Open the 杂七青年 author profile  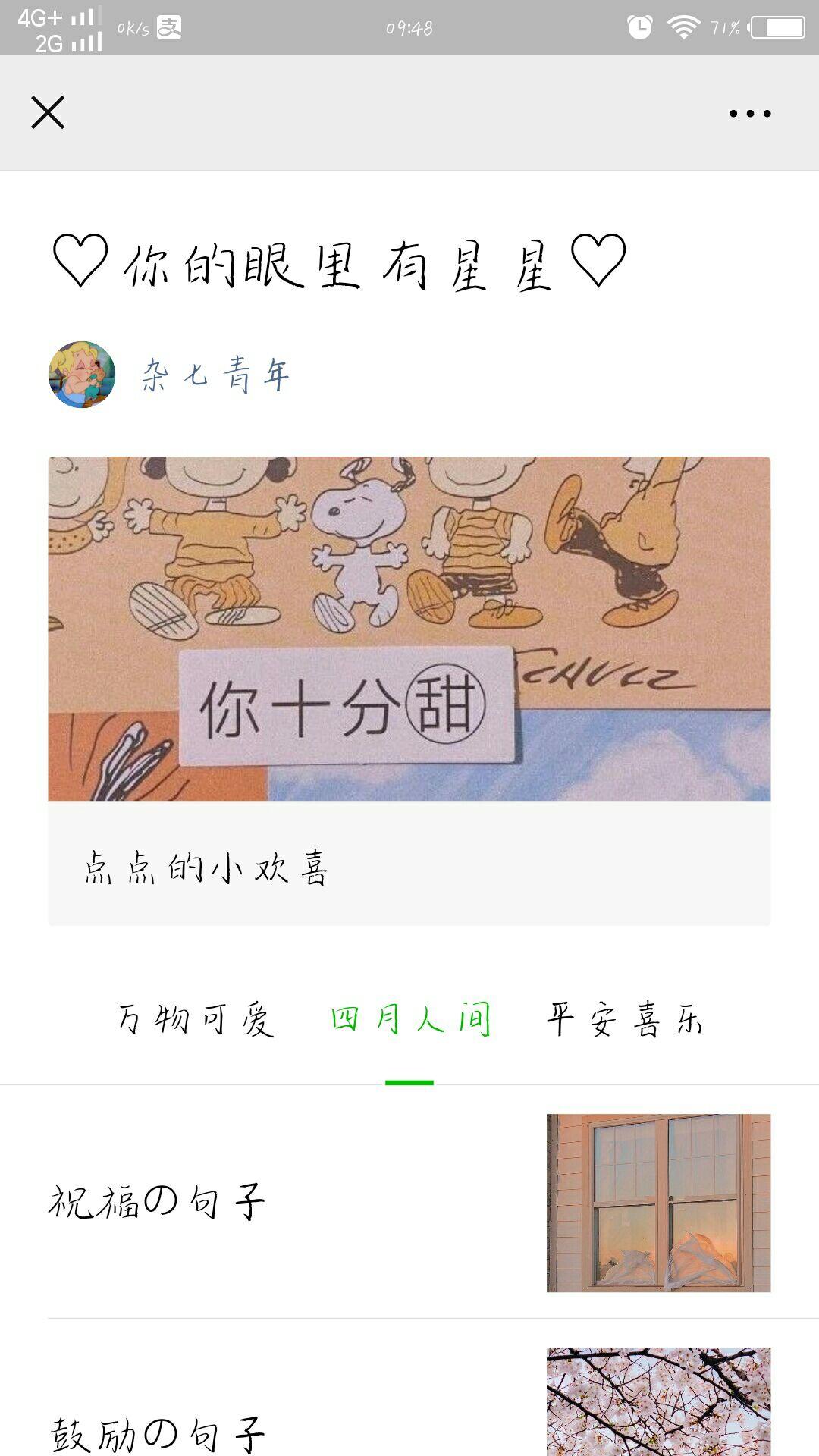point(215,375)
